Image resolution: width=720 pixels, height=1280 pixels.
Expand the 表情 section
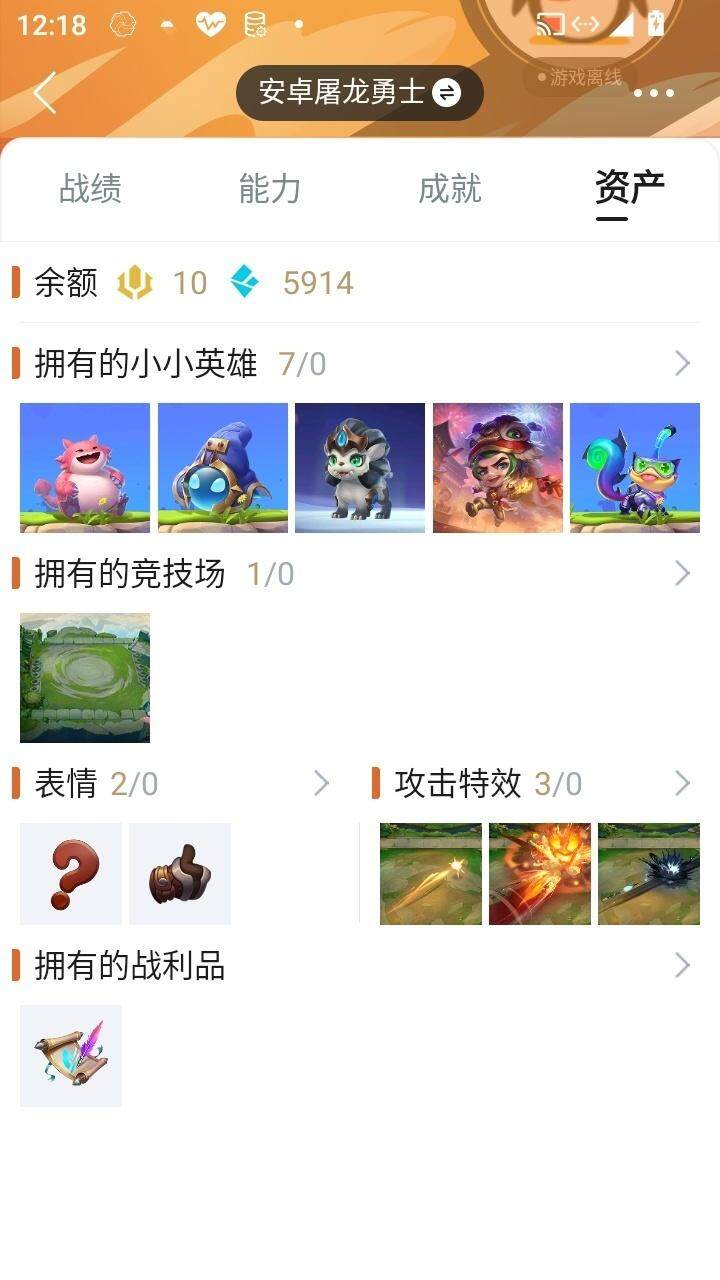(x=321, y=783)
